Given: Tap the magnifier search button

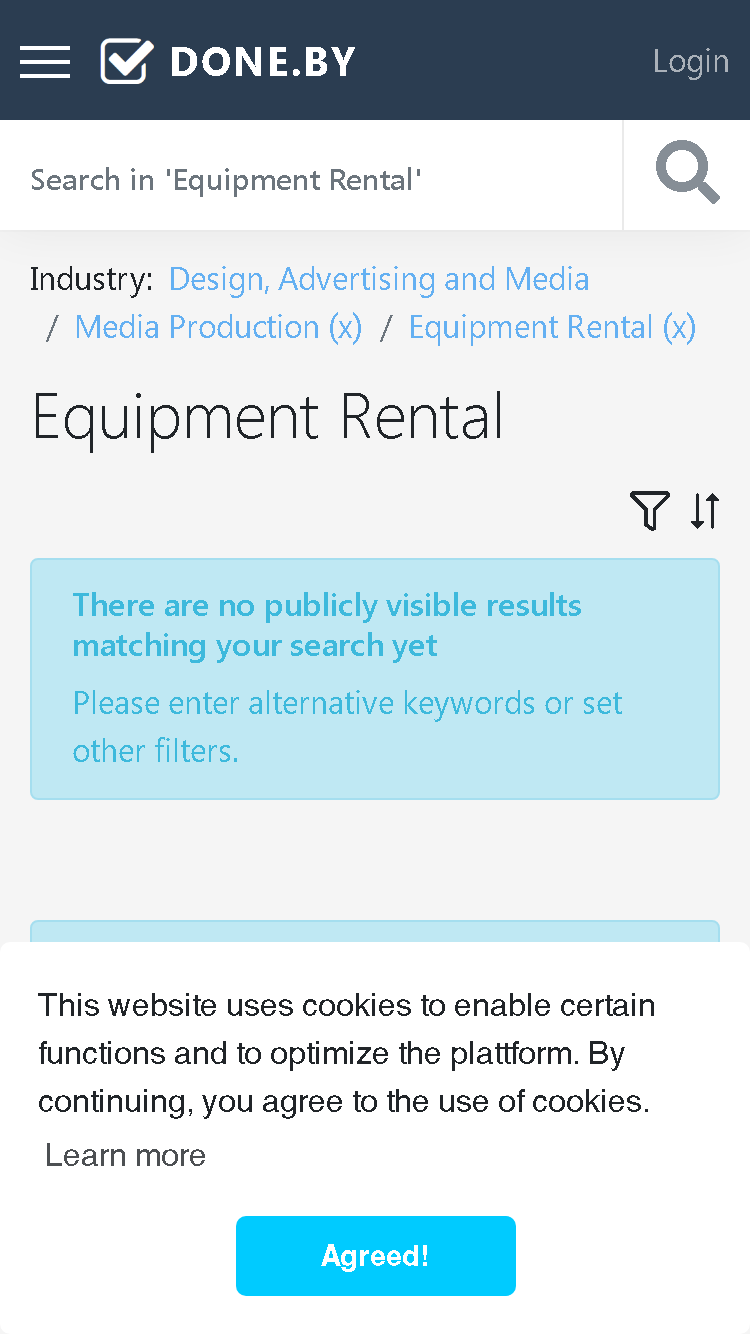Looking at the screenshot, I should (x=688, y=175).
